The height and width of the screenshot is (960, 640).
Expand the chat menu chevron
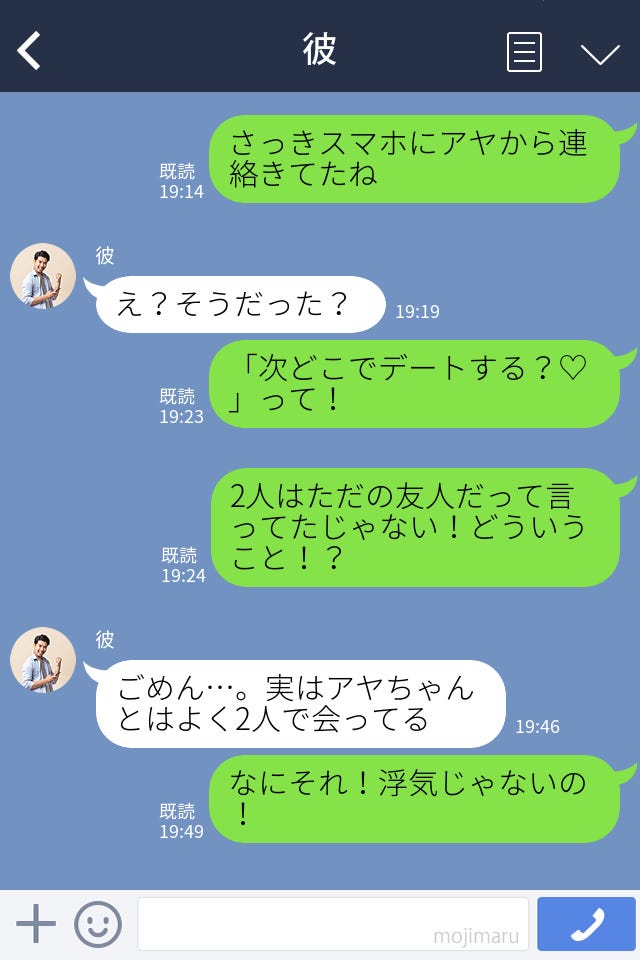(x=600, y=53)
